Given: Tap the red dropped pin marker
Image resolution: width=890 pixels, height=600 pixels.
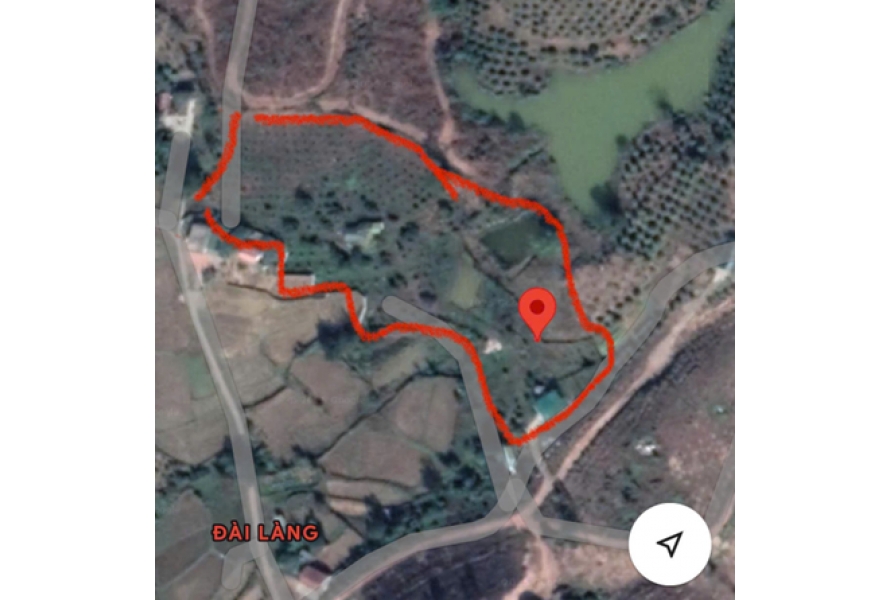Looking at the screenshot, I should tap(539, 311).
